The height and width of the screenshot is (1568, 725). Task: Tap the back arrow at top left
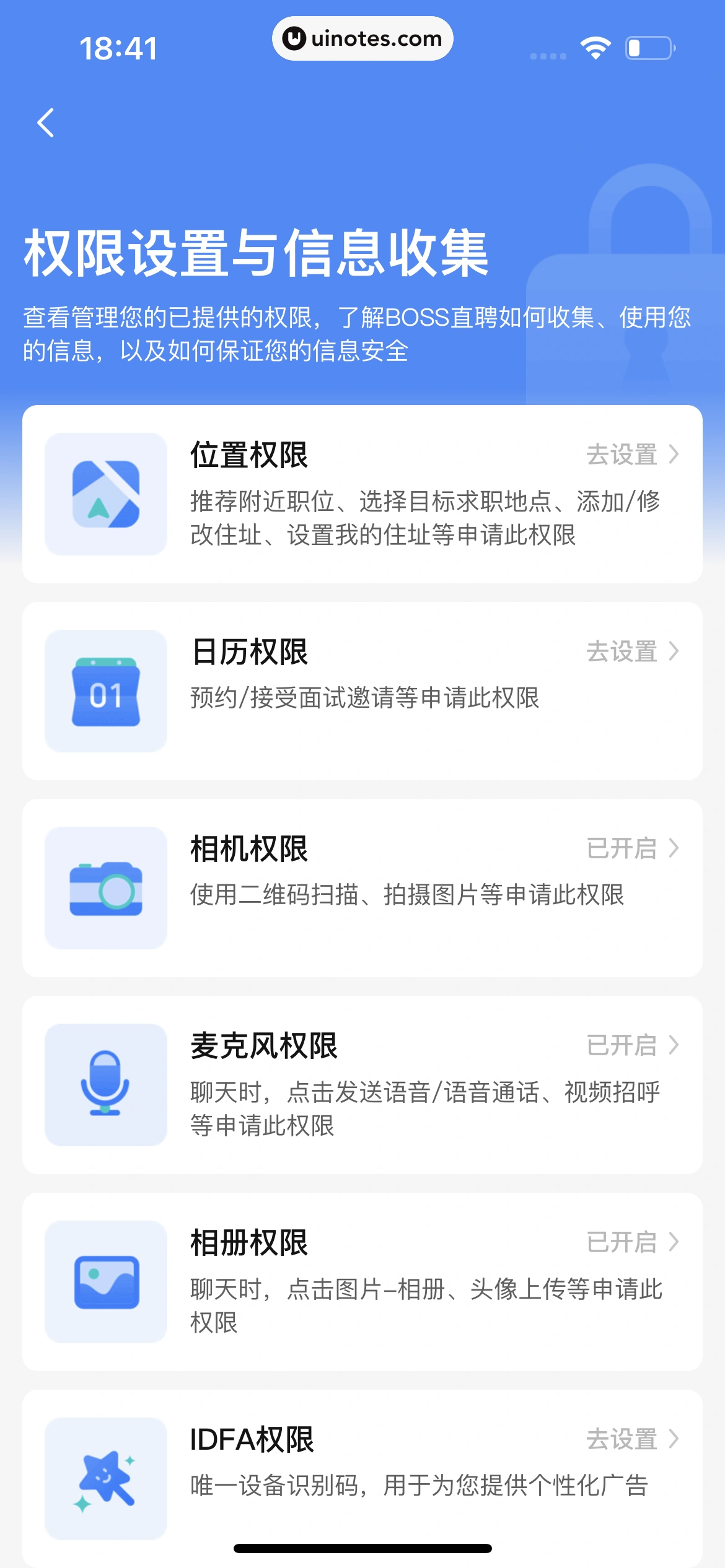click(45, 123)
